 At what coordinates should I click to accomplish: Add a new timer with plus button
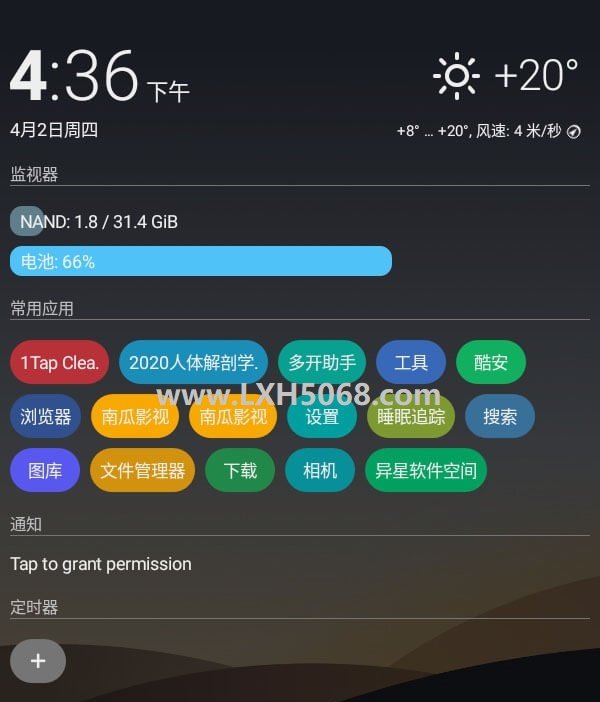point(38,661)
